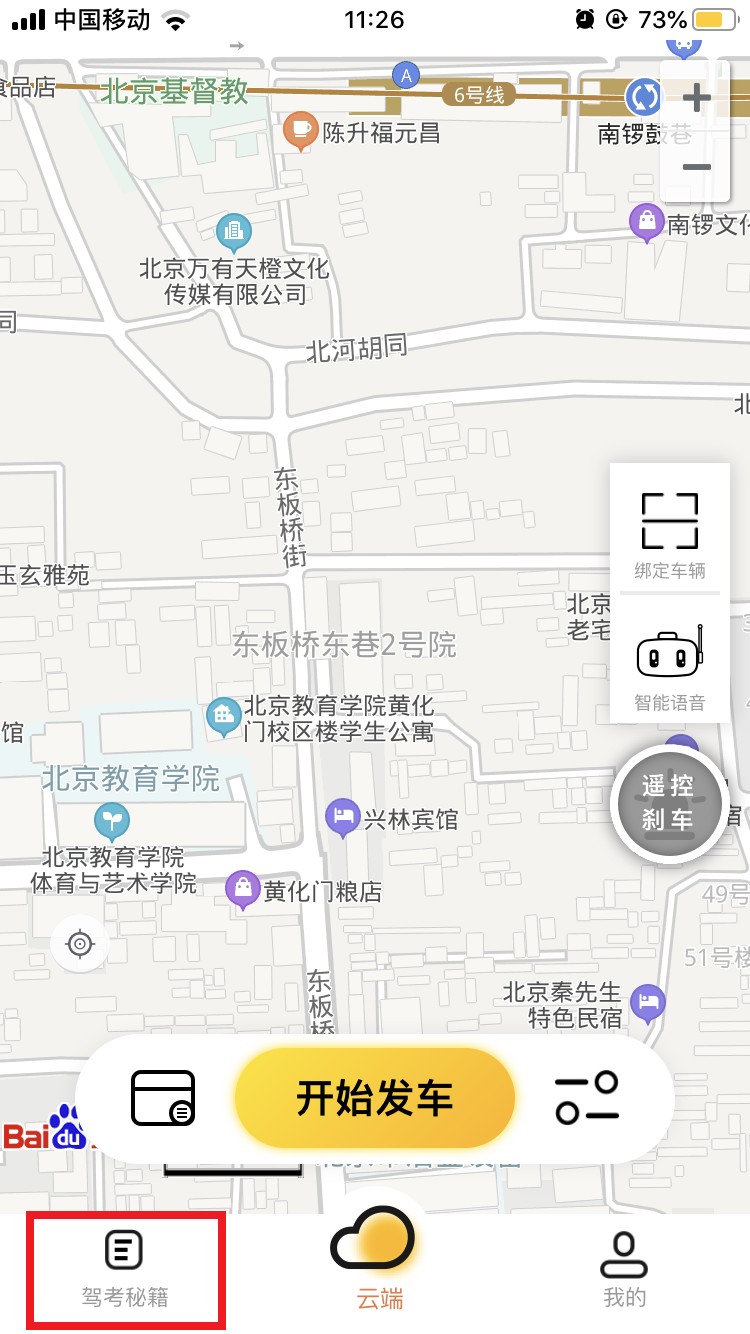Image resolution: width=750 pixels, height=1334 pixels.
Task: Select the card icon left of 开始发车
Action: (162, 1097)
